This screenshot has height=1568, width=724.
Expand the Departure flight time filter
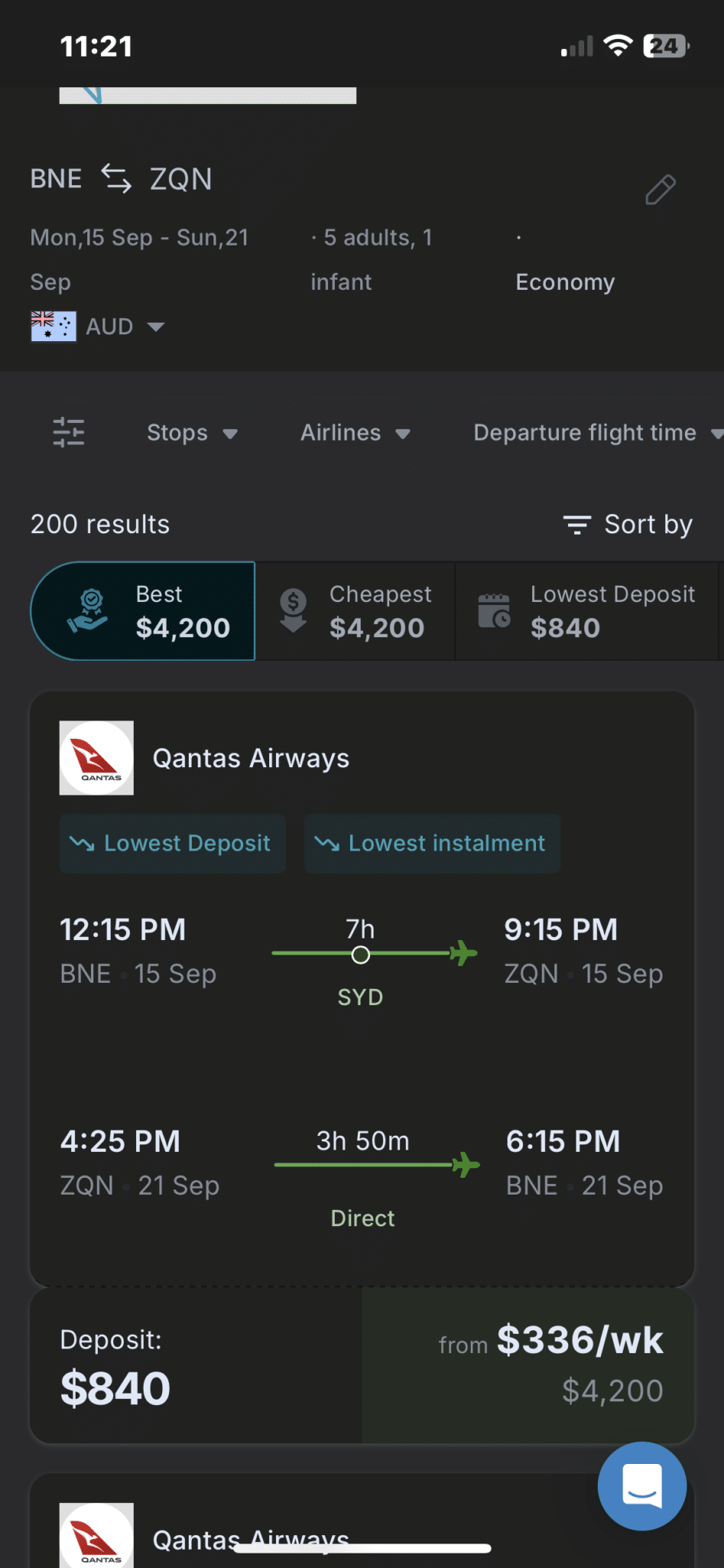tap(598, 433)
